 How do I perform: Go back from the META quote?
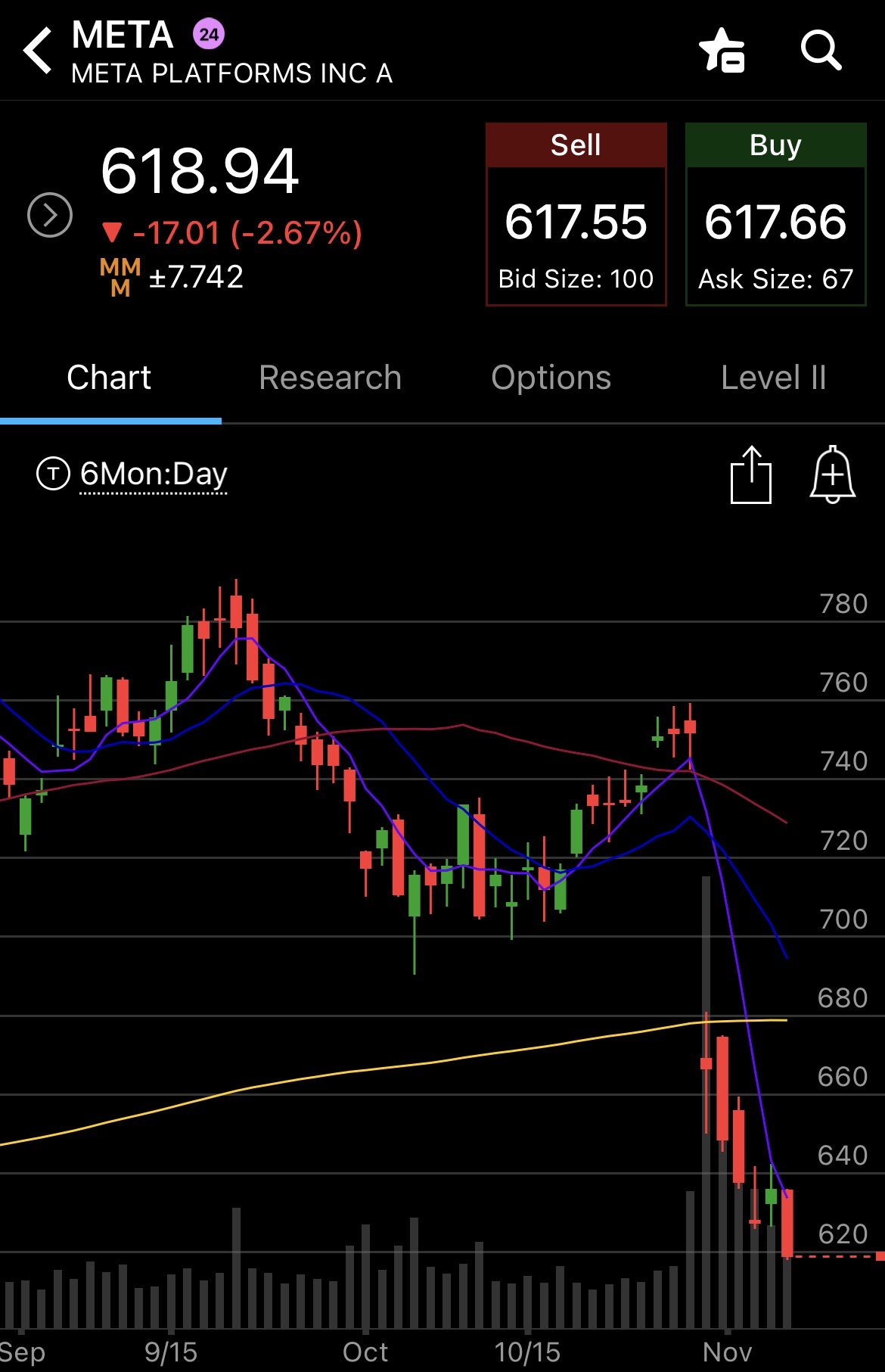click(x=38, y=51)
